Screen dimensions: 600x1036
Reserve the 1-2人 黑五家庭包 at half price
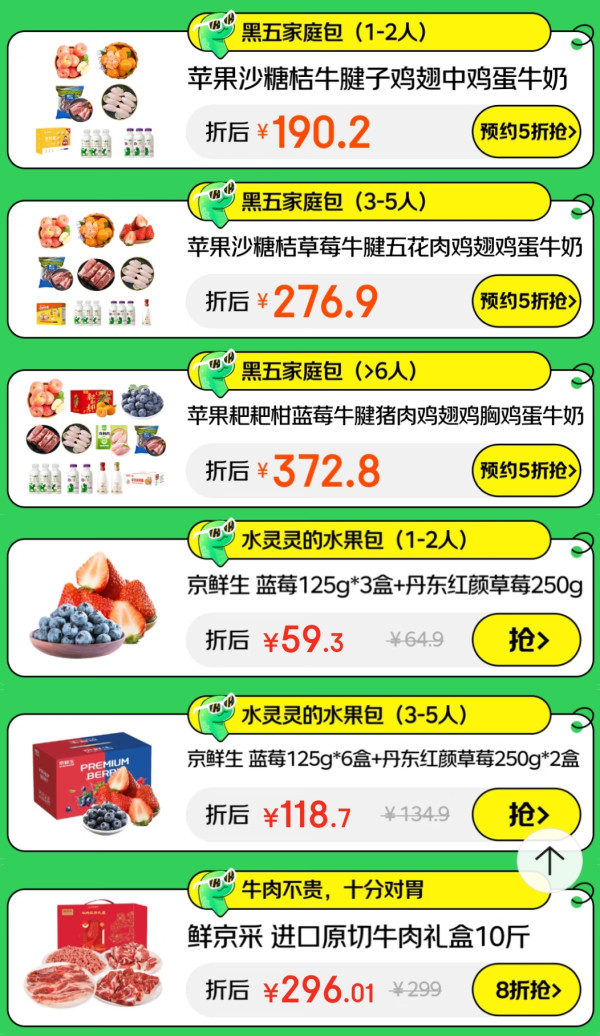coord(526,132)
